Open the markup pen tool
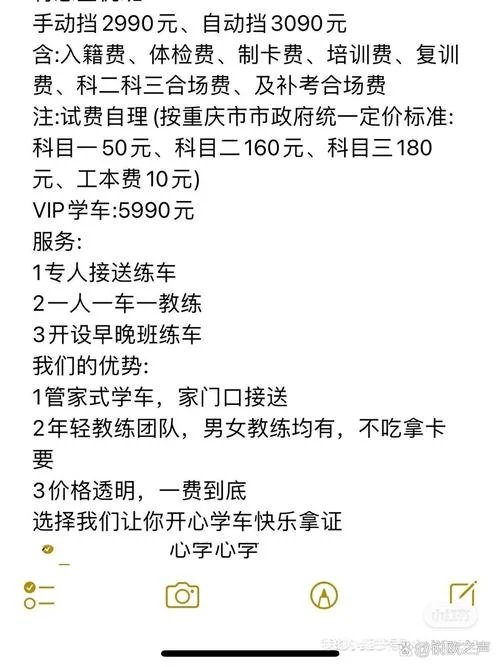Screen dimensions: 500x667 [324, 596]
